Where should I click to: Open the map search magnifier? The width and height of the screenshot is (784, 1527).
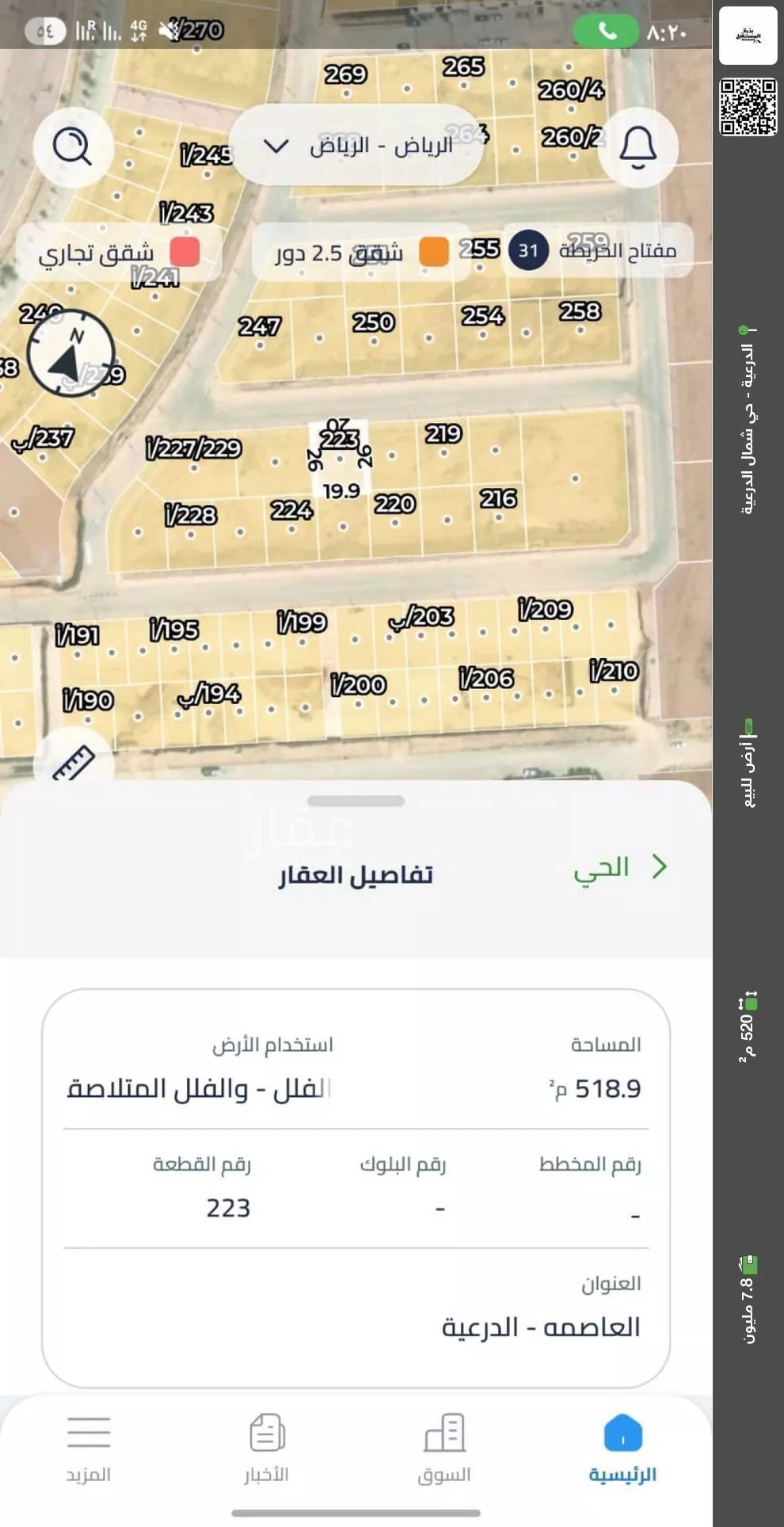(x=73, y=147)
